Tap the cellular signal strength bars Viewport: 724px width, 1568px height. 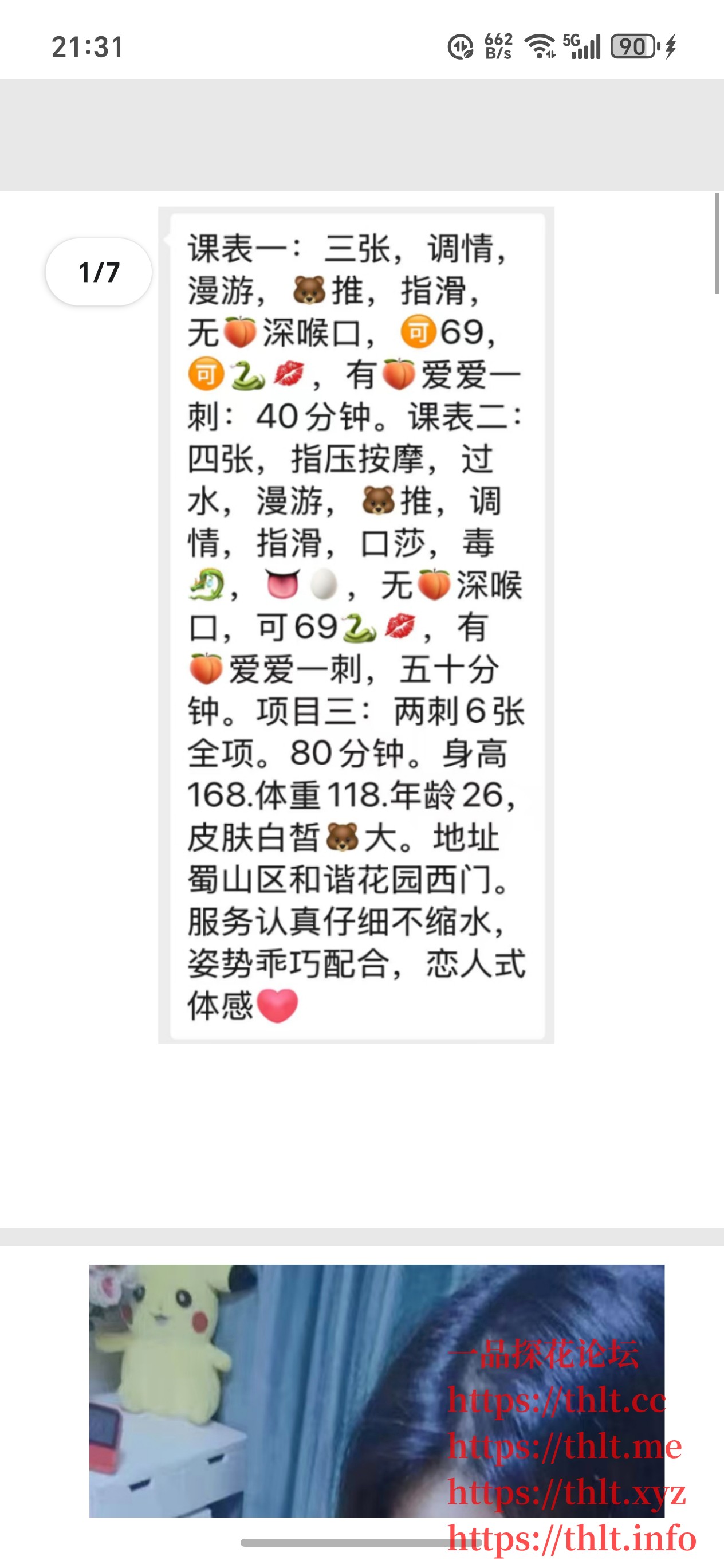588,50
